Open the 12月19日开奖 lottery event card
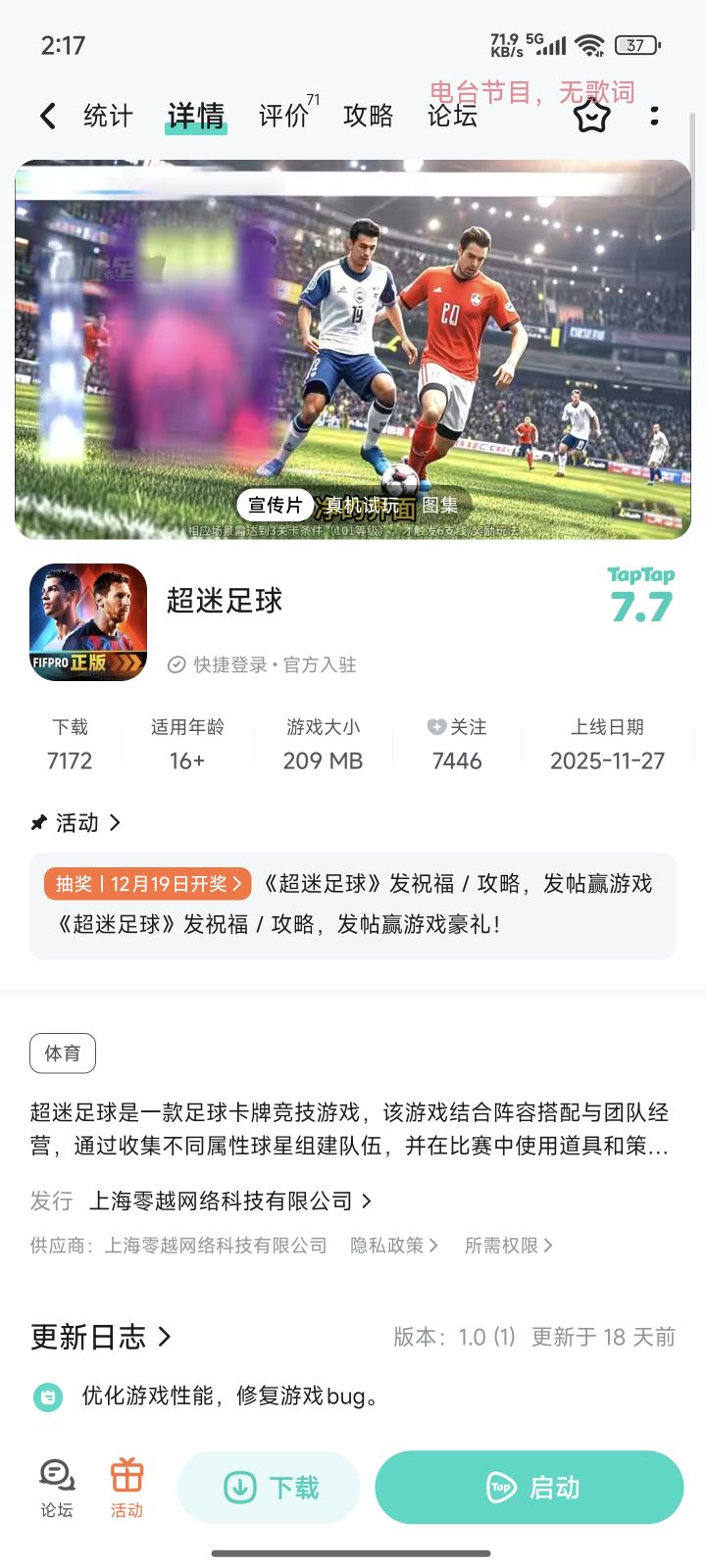The image size is (706, 1568). pyautogui.click(x=147, y=884)
